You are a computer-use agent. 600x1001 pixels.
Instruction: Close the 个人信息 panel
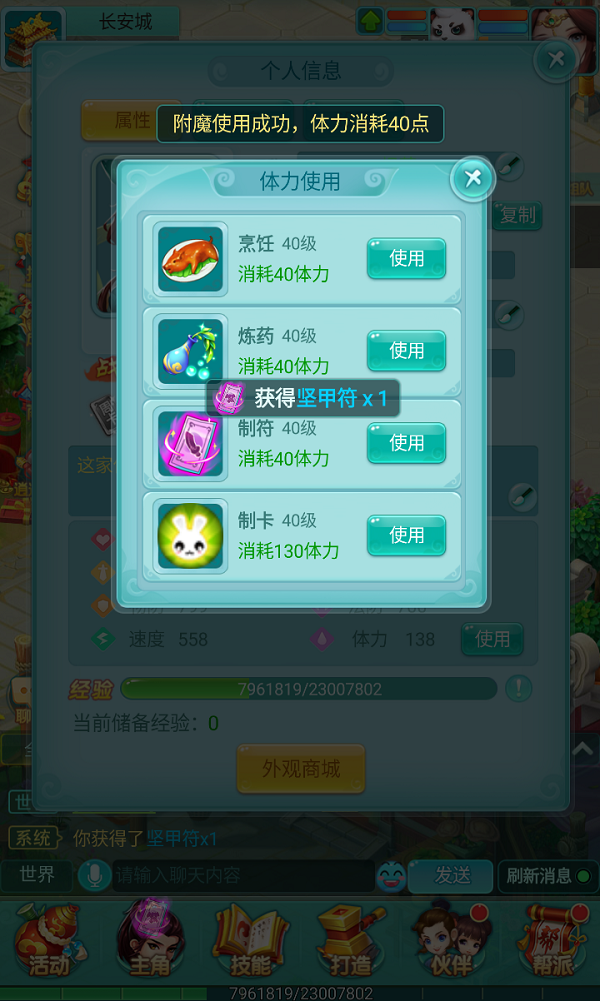pyautogui.click(x=557, y=59)
